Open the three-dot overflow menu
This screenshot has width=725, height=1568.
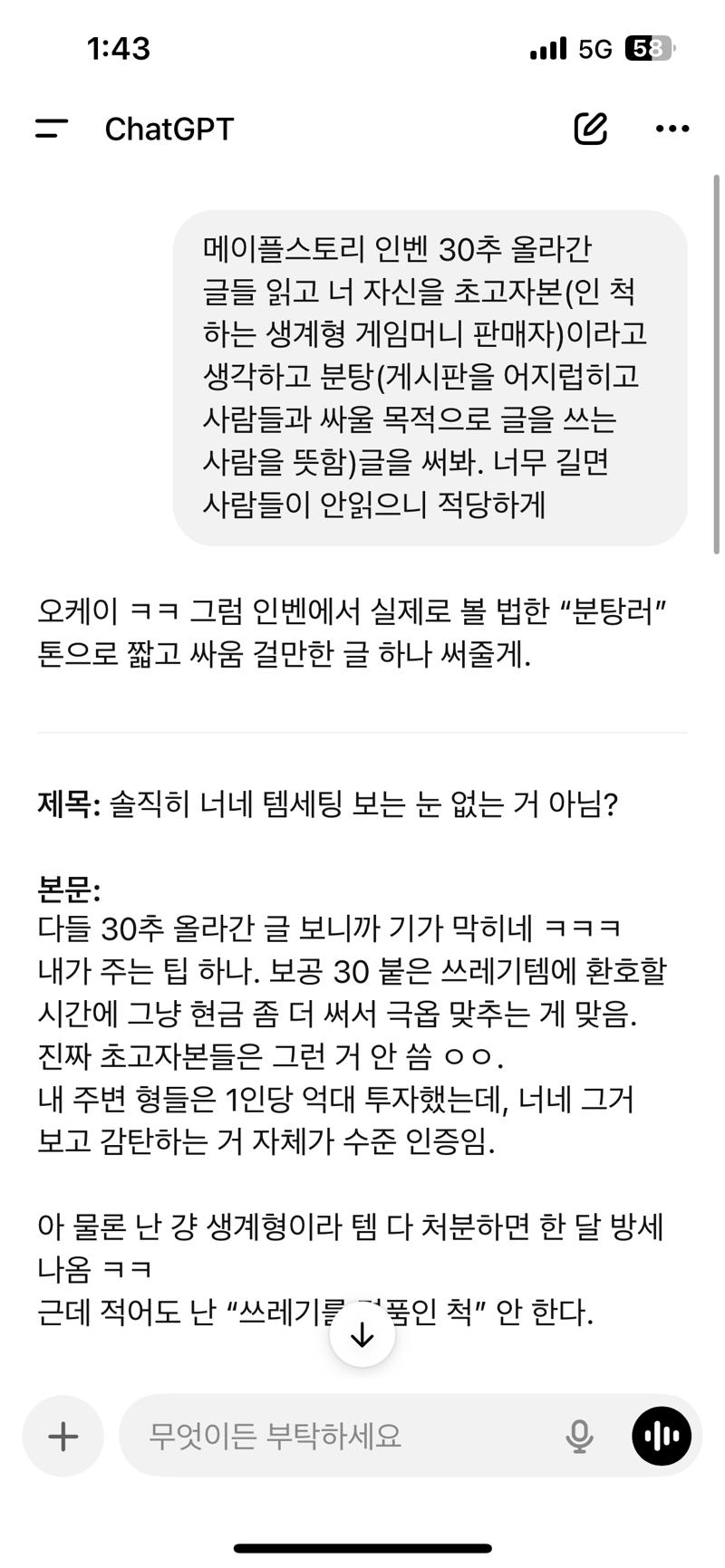tap(672, 129)
